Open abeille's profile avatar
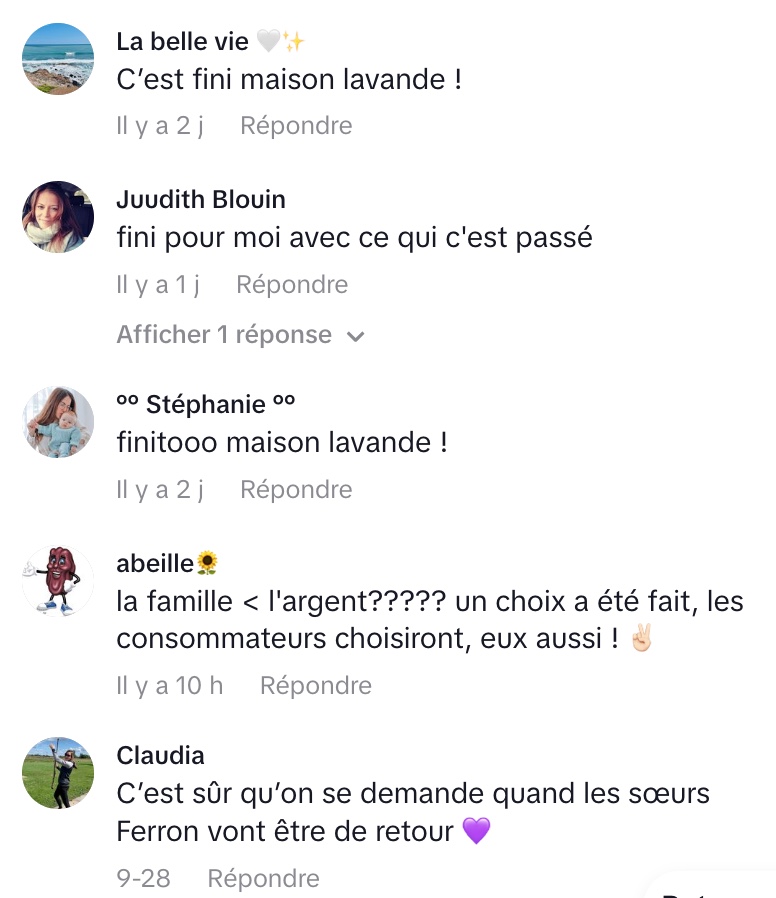The height and width of the screenshot is (898, 776). (58, 581)
